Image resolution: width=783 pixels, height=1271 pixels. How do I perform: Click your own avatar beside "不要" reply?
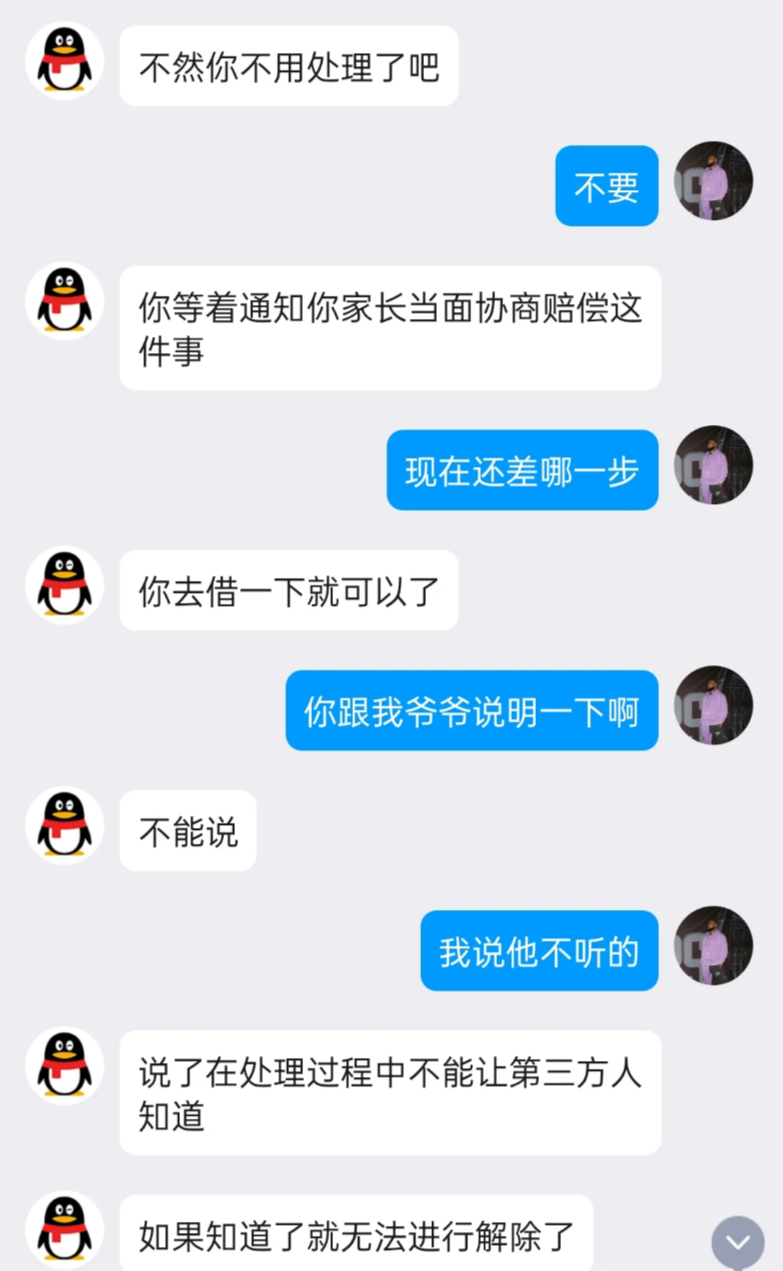(713, 180)
